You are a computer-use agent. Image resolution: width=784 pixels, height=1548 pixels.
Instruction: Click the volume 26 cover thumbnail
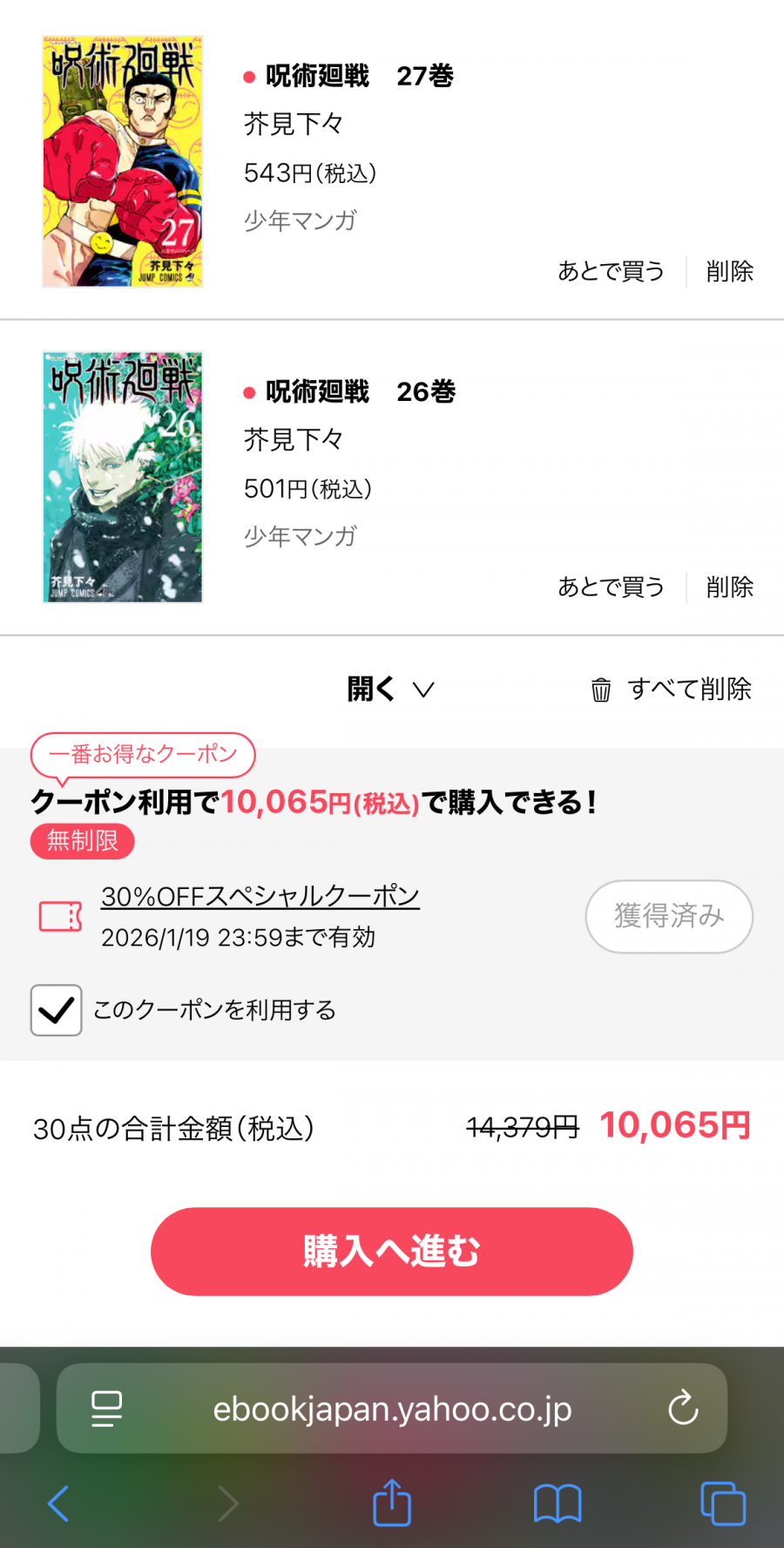point(121,477)
